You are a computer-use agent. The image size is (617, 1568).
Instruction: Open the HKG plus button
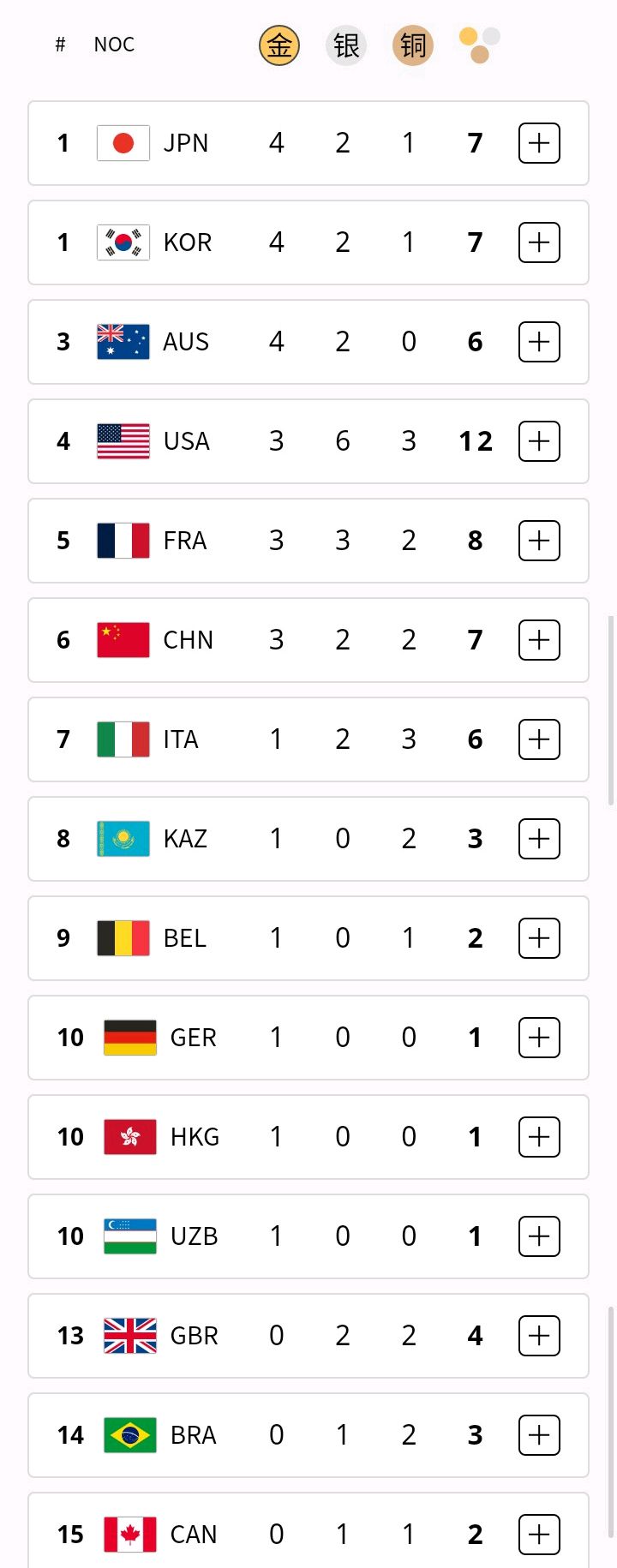(539, 1137)
